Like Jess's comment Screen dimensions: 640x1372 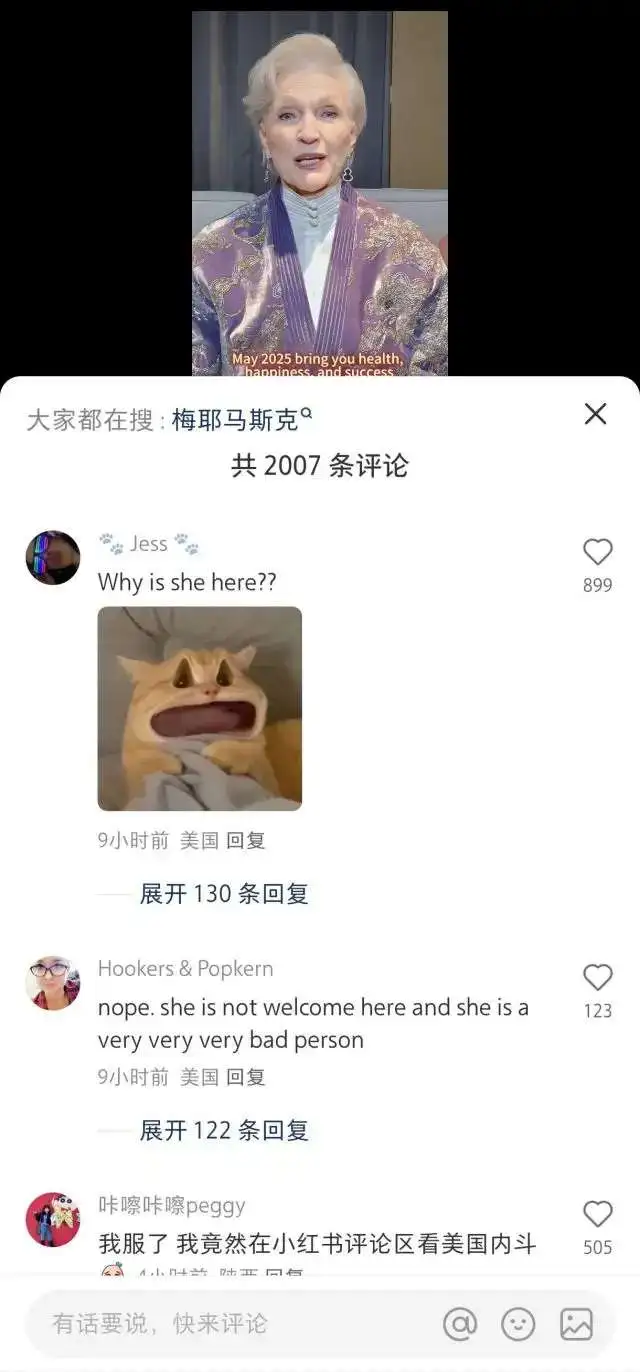click(x=597, y=552)
